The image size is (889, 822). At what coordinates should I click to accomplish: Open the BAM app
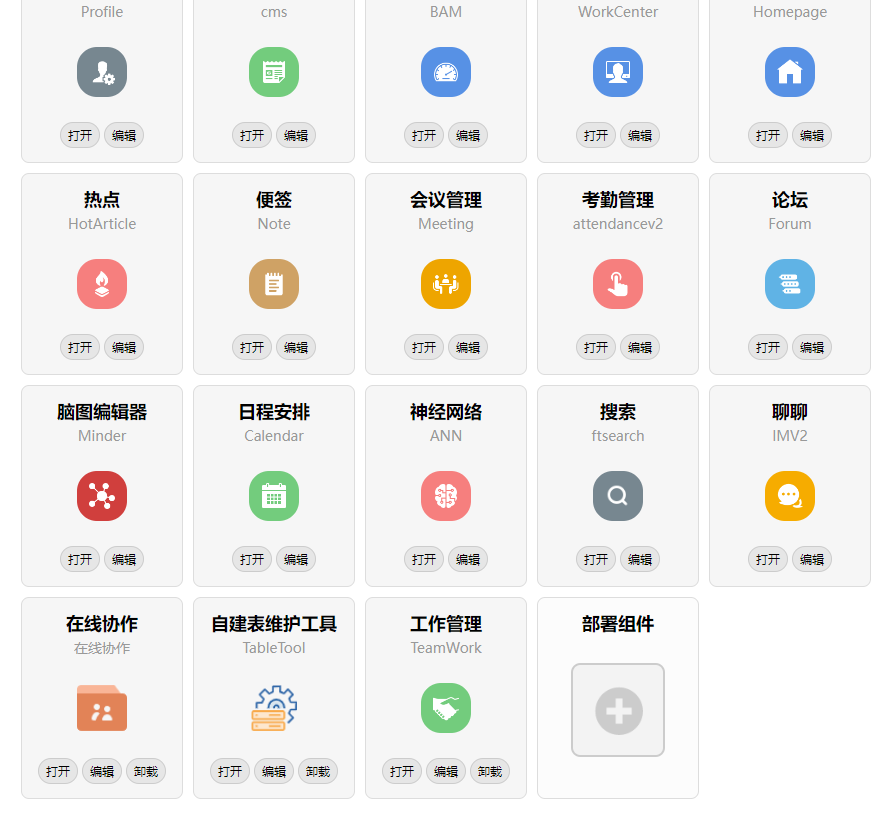[424, 135]
